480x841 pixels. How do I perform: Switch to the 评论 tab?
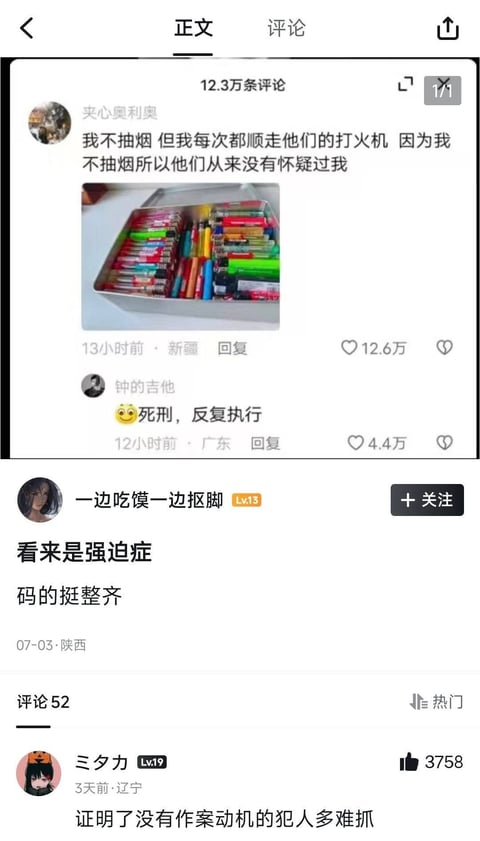286,28
